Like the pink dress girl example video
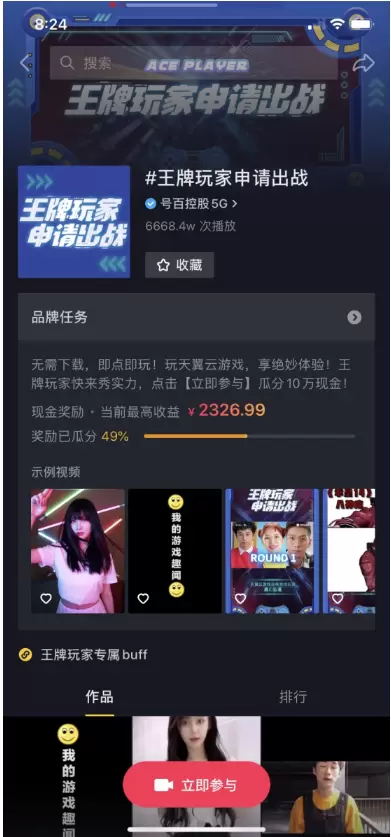Screen dimensions: 391x837 46,598
